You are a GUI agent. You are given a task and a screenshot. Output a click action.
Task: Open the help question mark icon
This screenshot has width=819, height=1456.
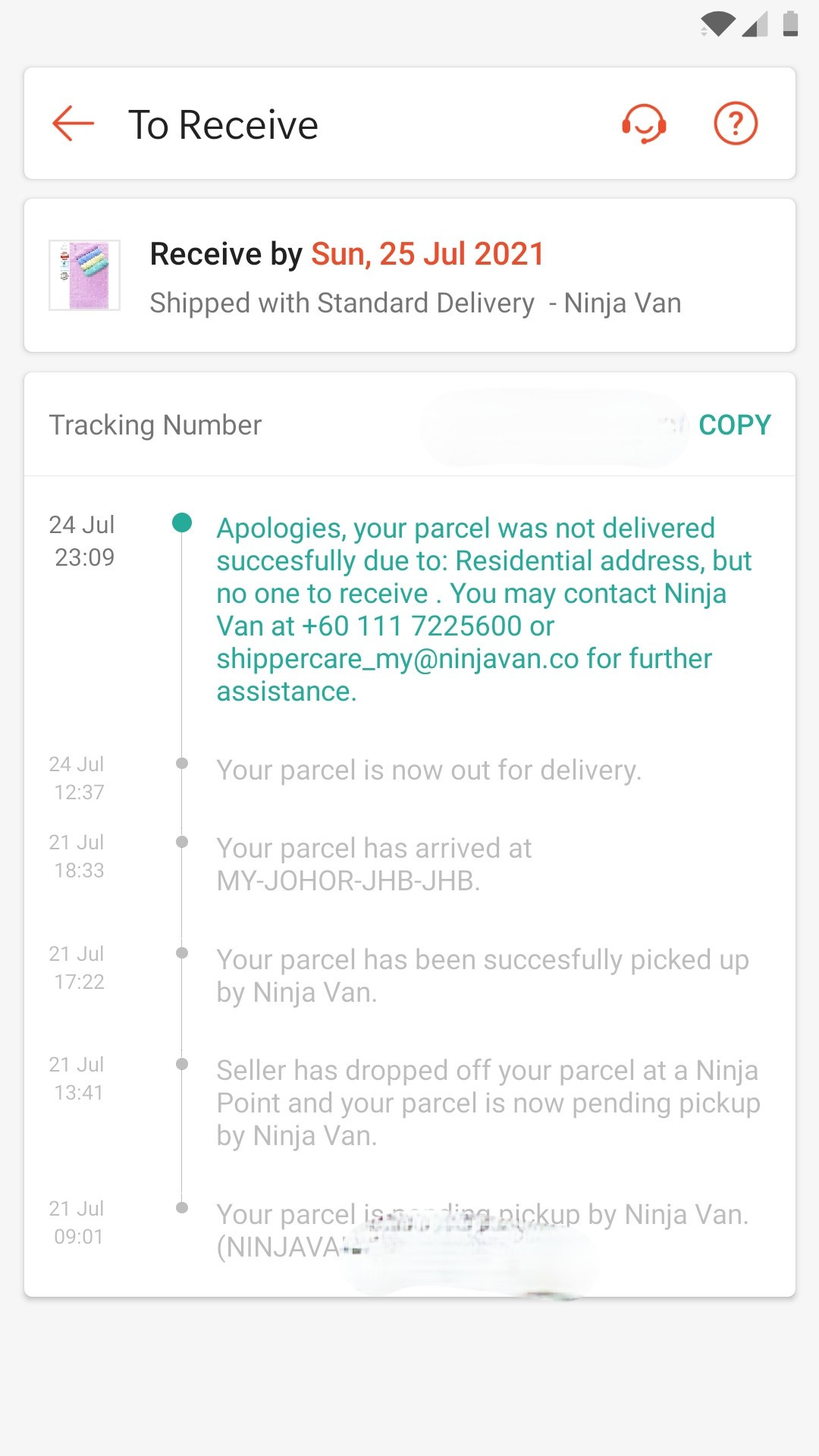(736, 124)
